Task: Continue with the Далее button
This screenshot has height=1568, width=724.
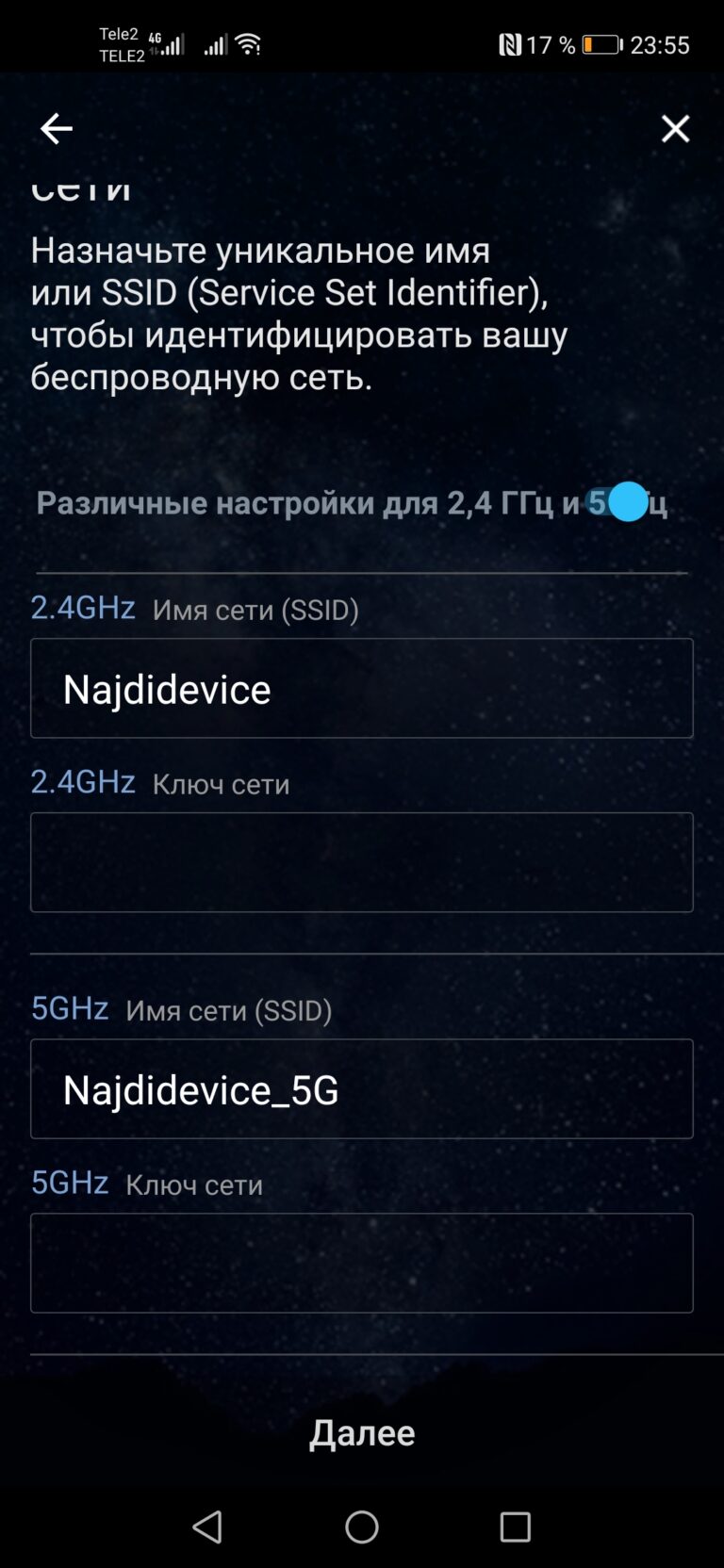Action: coord(362,1432)
